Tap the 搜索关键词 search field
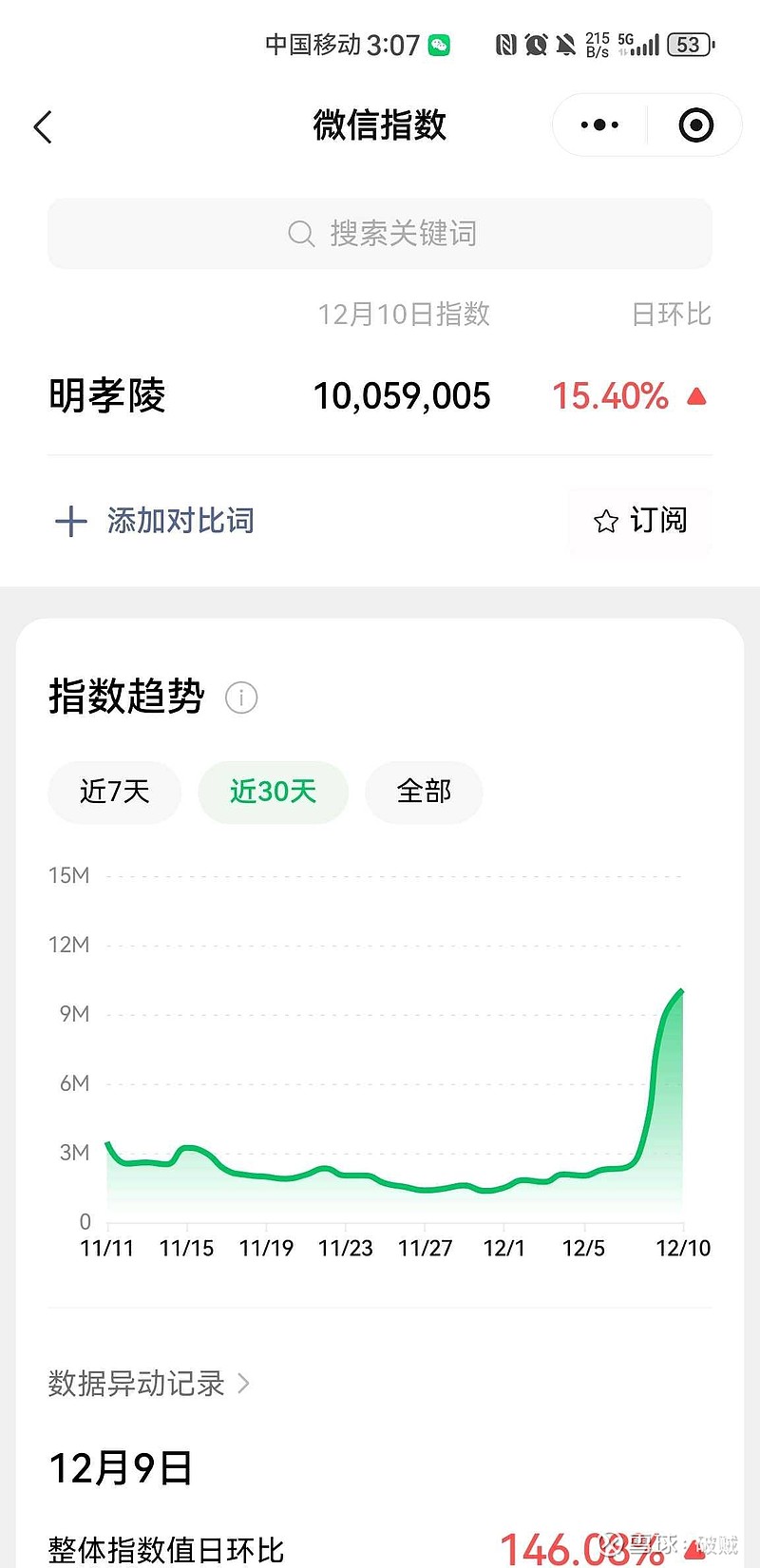760x1568 pixels. coord(380,233)
